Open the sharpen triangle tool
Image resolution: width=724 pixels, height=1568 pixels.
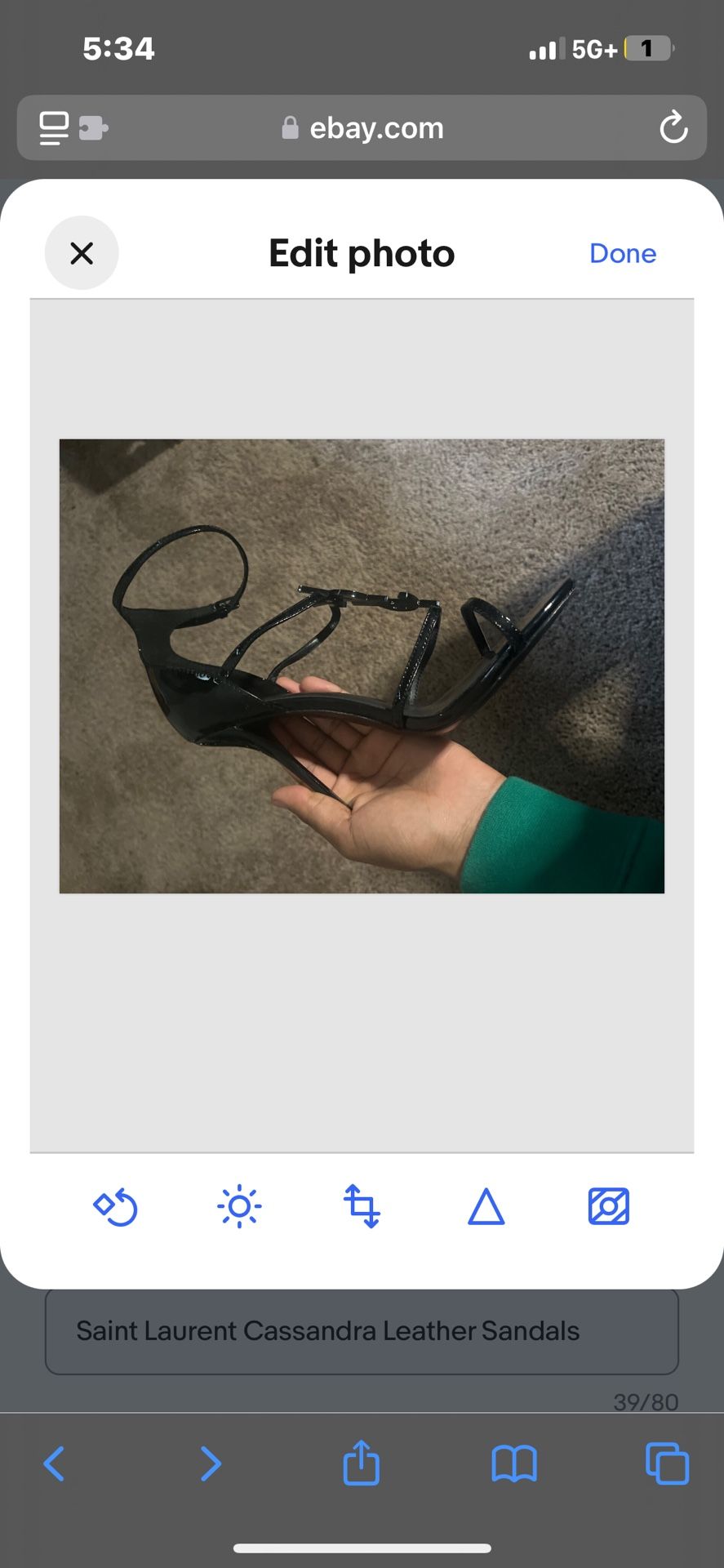(486, 1207)
